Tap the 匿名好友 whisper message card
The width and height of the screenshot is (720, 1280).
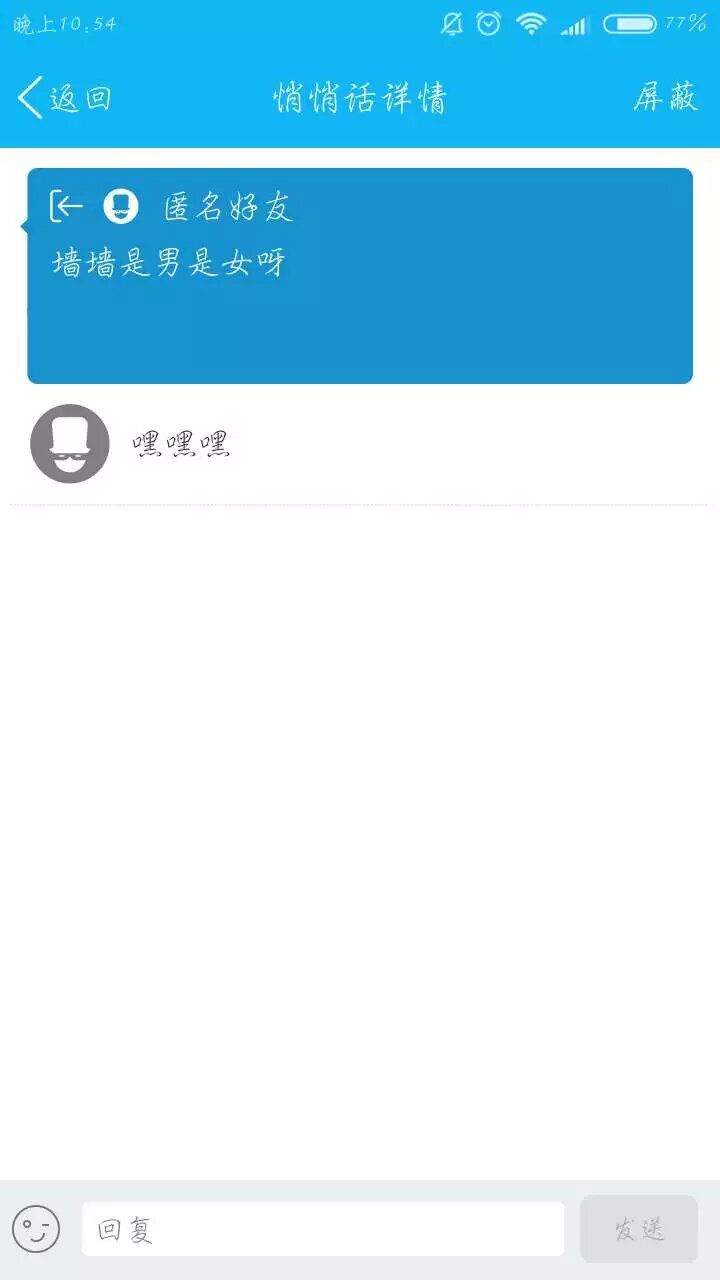point(360,276)
